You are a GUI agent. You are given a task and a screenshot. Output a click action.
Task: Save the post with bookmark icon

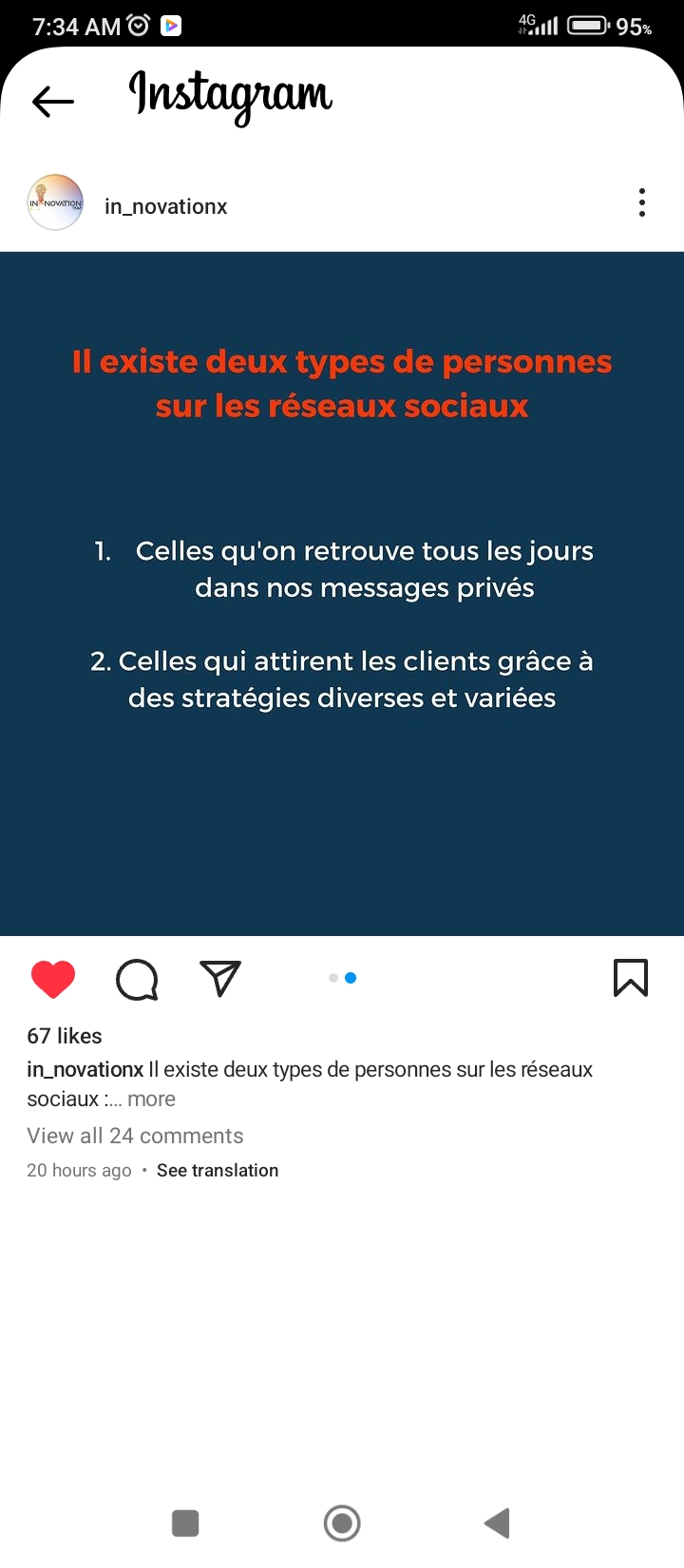pos(631,978)
